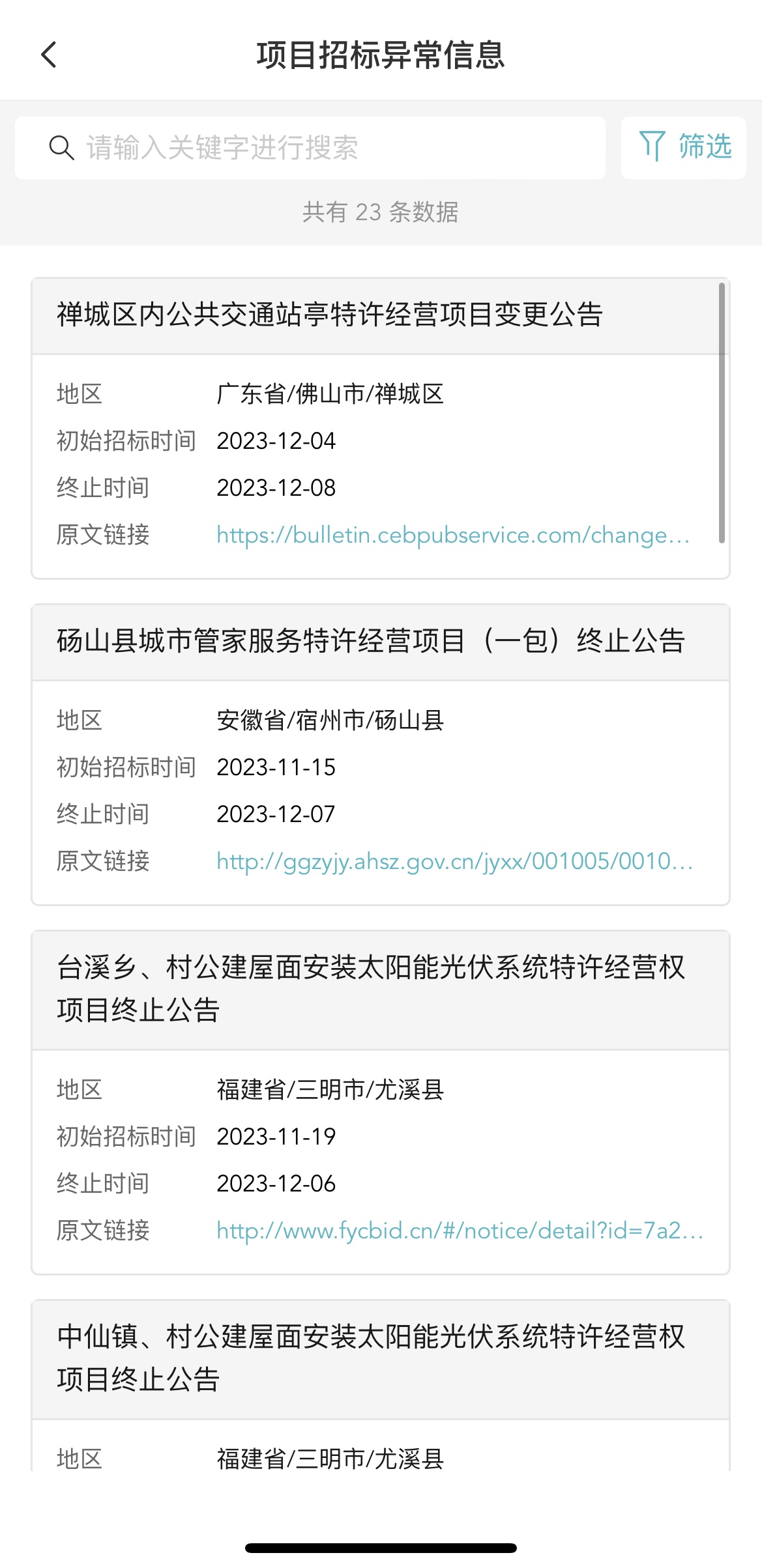
Task: Tap the keyword search field
Action: pyautogui.click(x=310, y=148)
